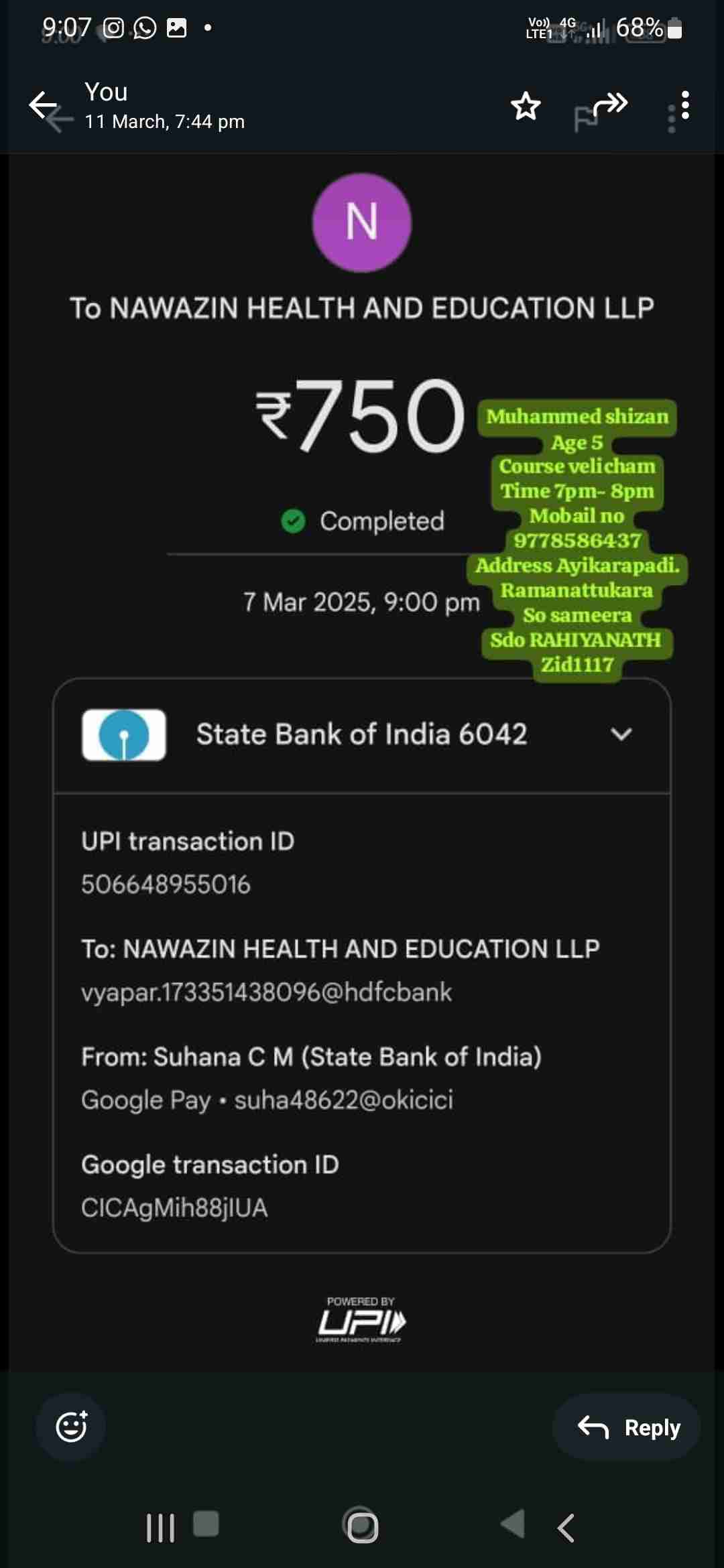This screenshot has width=724, height=1568.
Task: Open the recent apps overview
Action: pos(161,1527)
